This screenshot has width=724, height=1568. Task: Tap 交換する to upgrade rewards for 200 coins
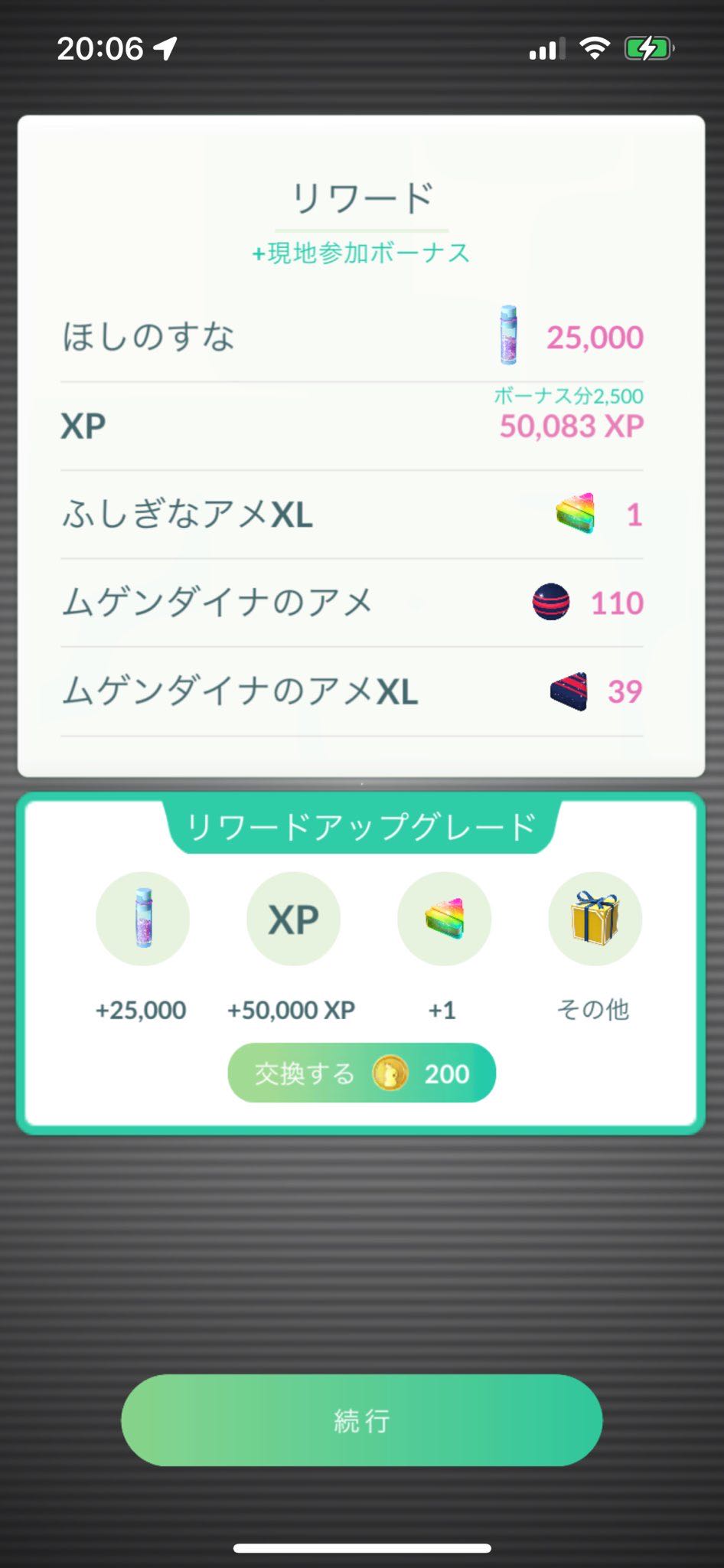[x=361, y=1073]
